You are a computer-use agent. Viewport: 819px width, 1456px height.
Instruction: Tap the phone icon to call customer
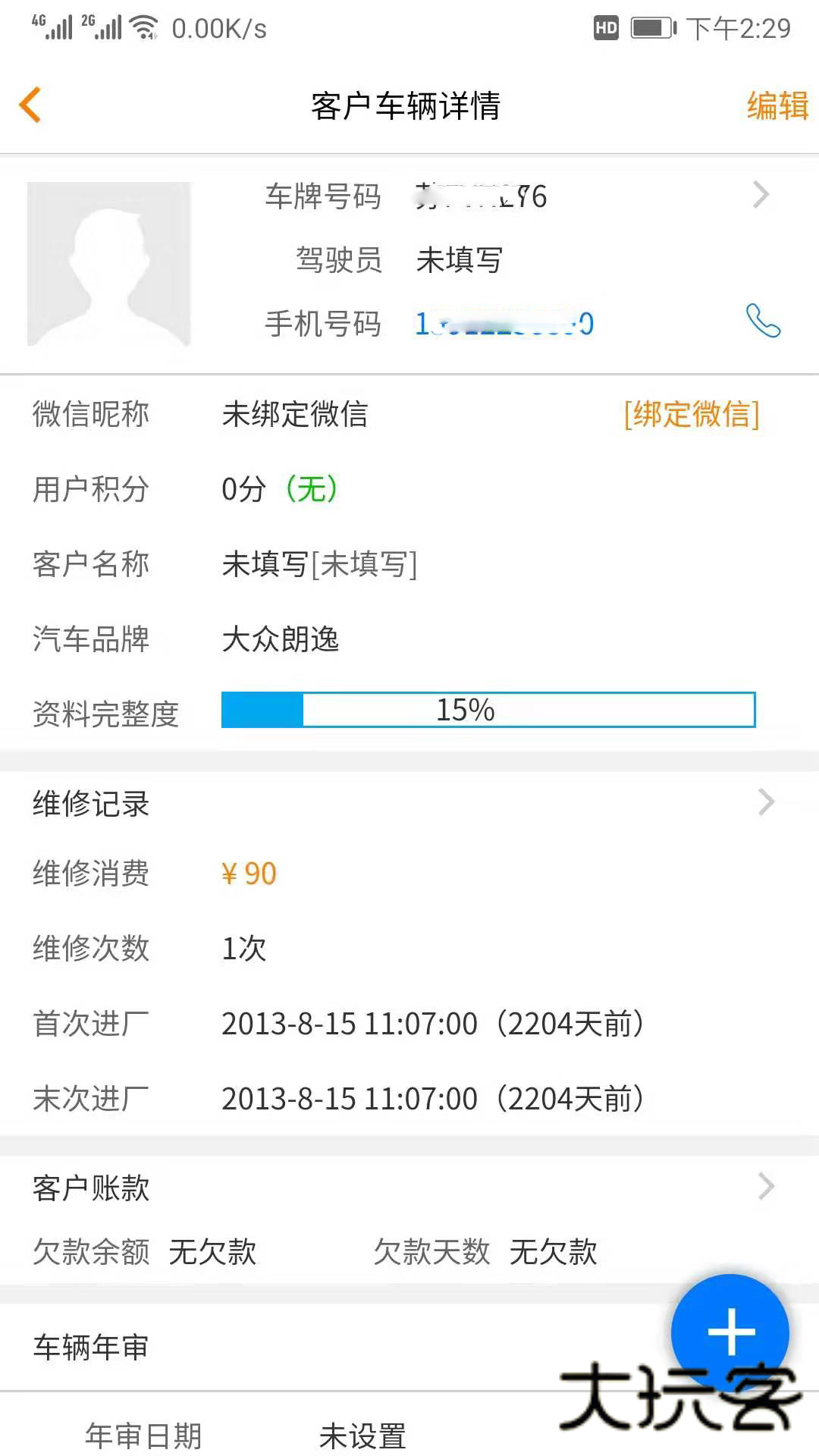coord(762,322)
